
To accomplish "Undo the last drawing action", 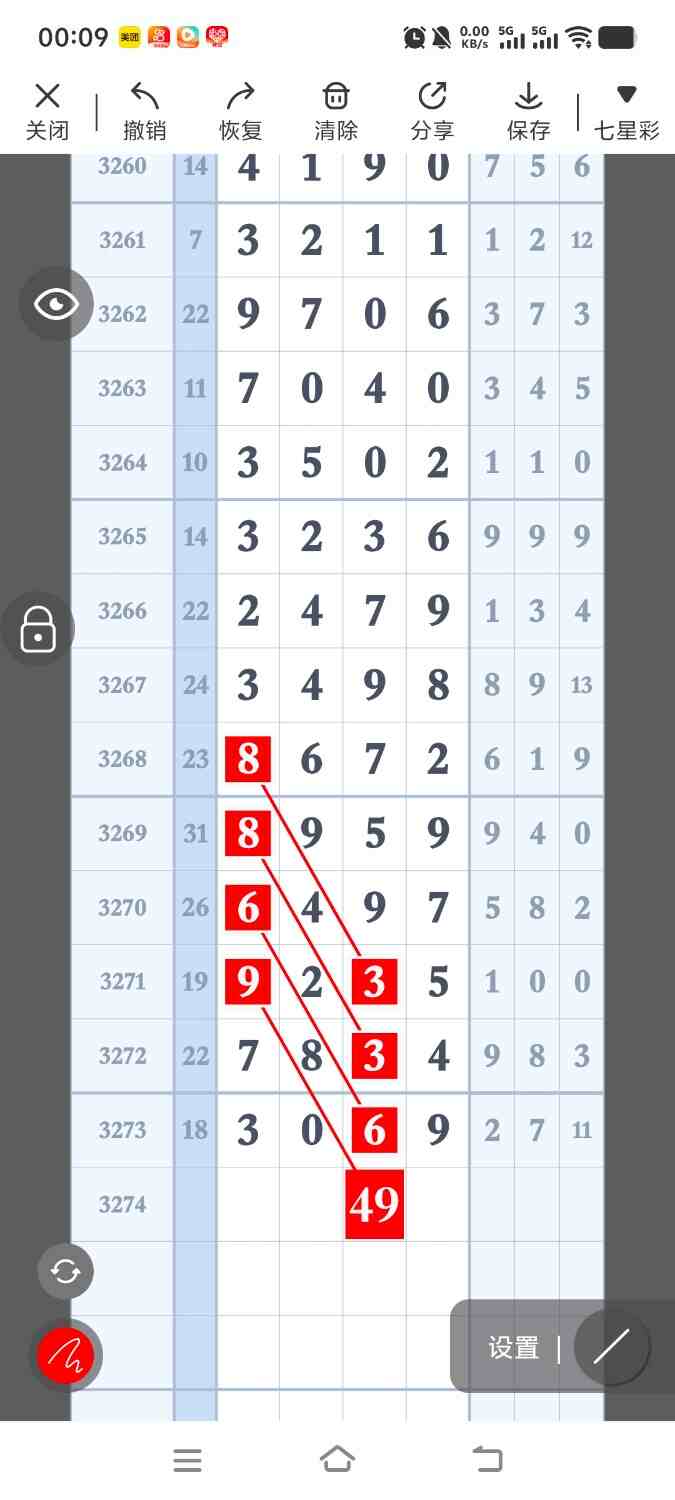I will [145, 111].
